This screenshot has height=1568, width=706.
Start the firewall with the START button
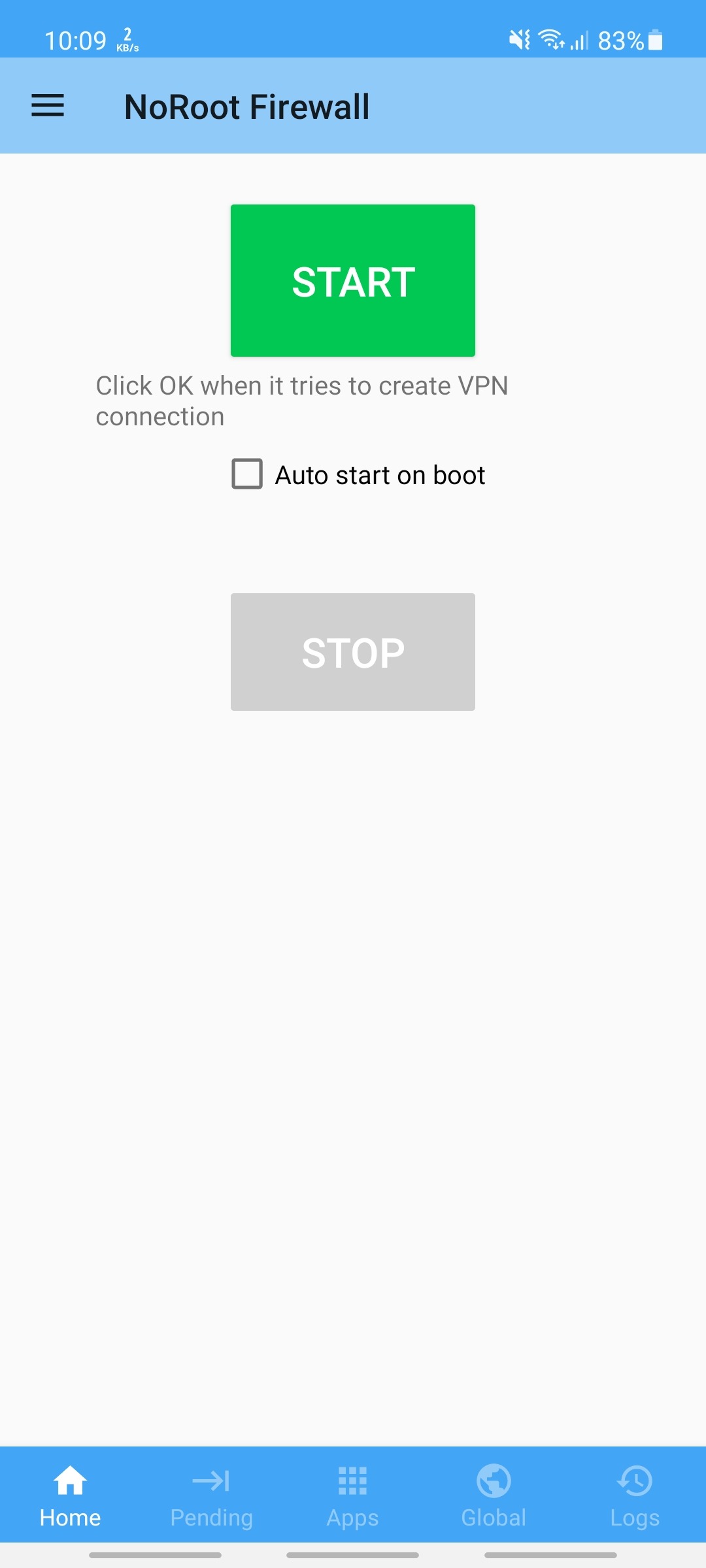(x=353, y=281)
